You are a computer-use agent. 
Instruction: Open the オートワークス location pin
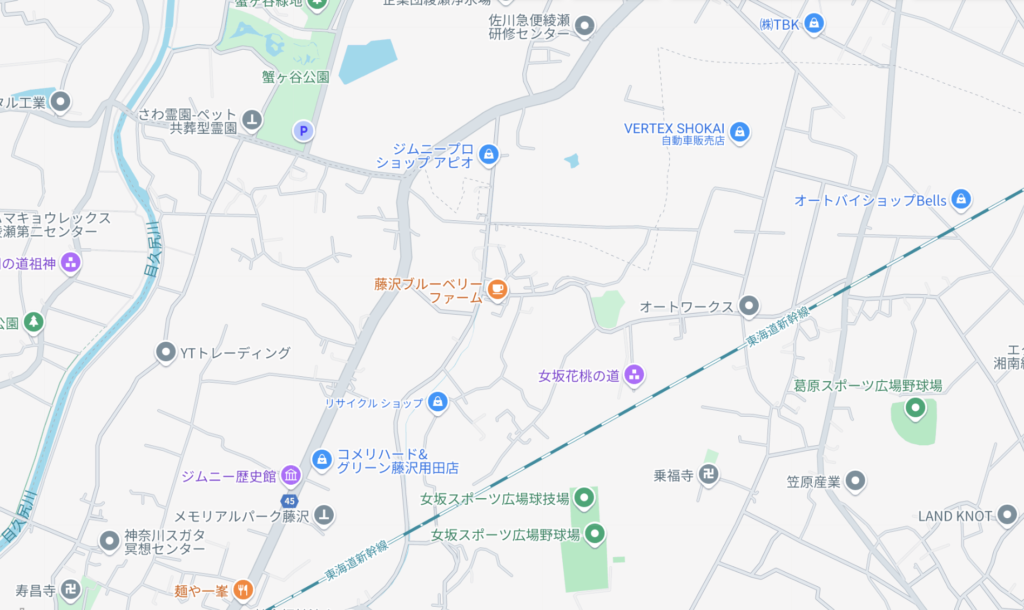point(749,306)
